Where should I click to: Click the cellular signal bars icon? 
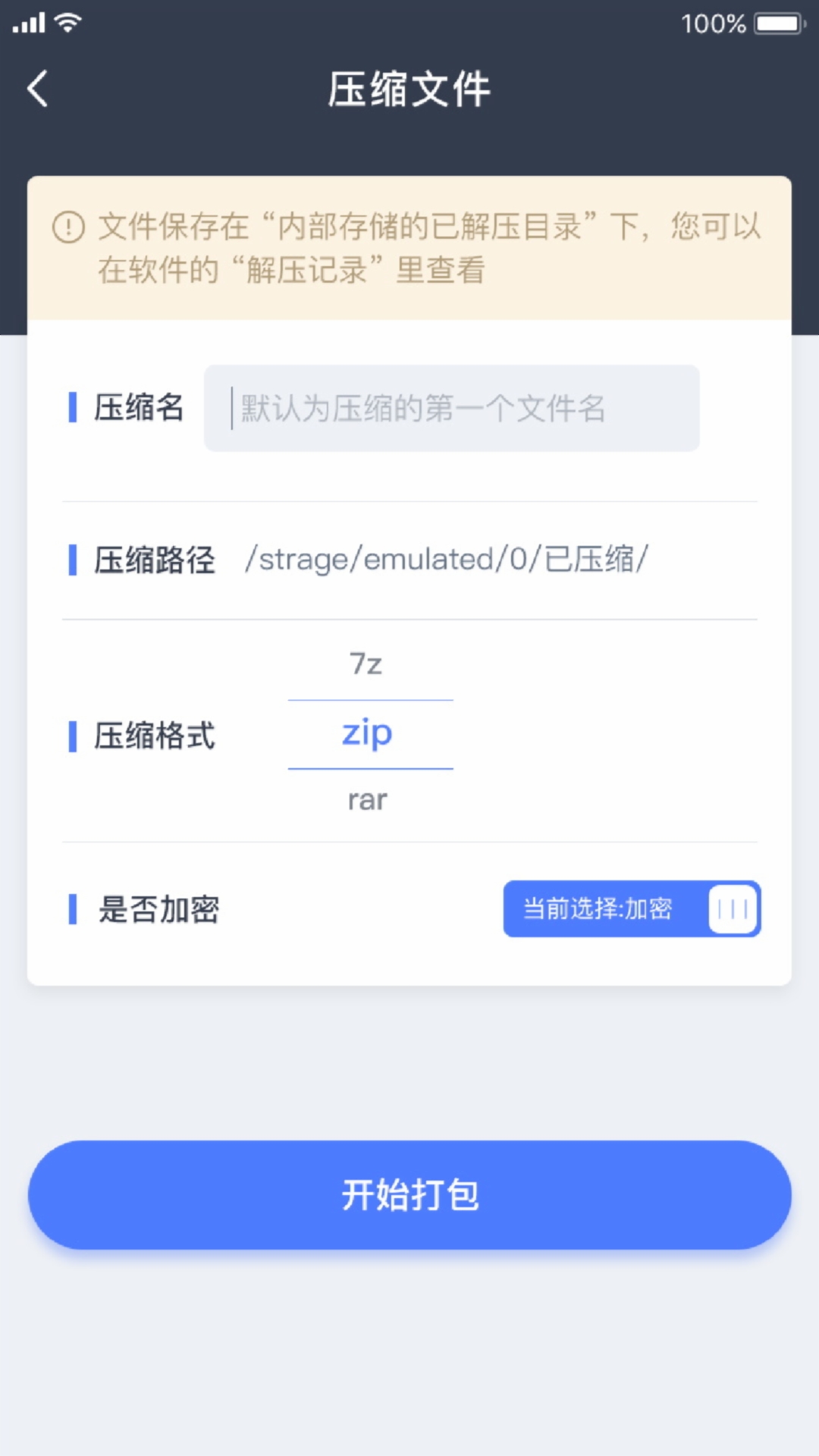(x=29, y=21)
